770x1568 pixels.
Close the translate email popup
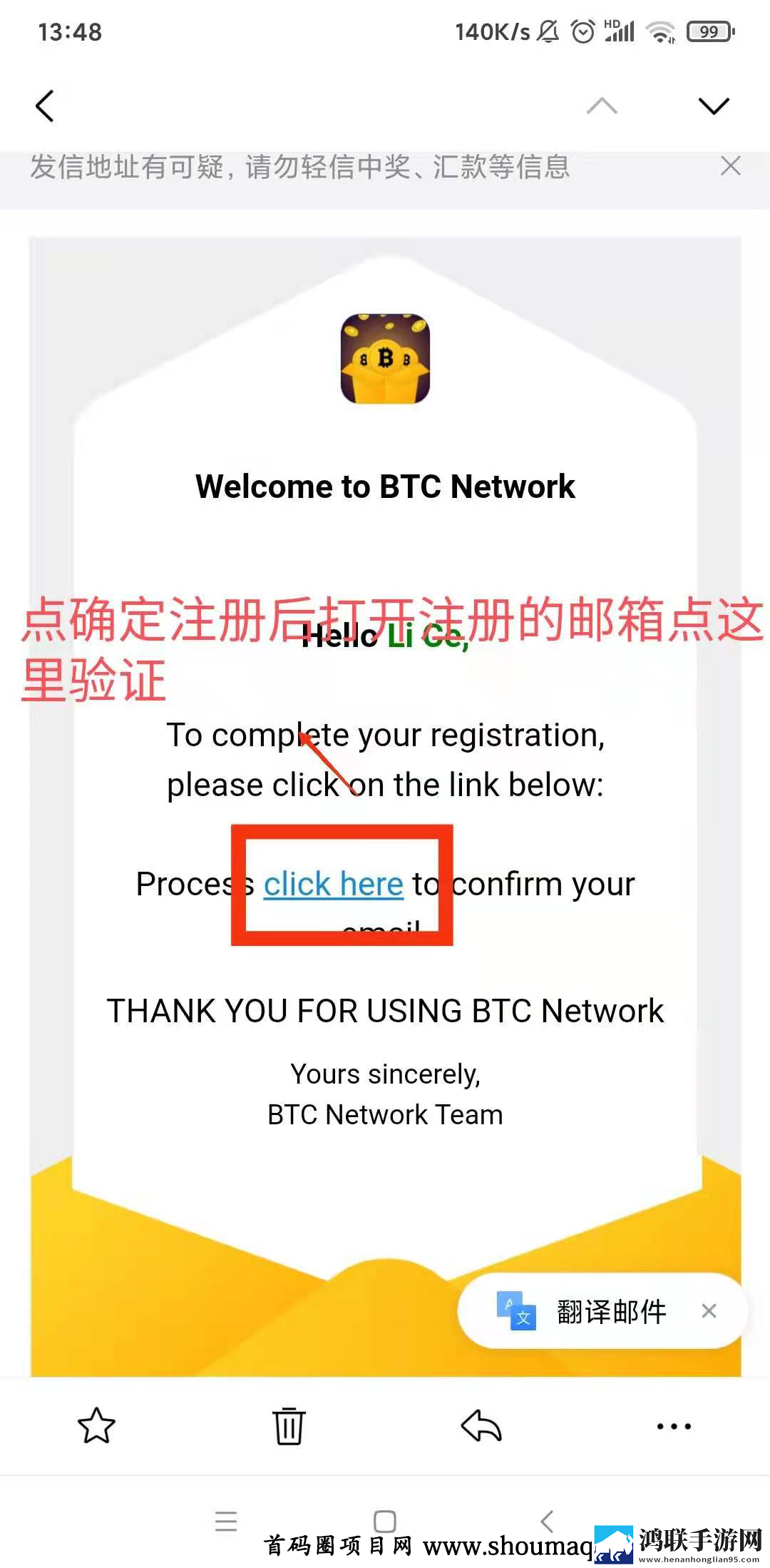(709, 1311)
